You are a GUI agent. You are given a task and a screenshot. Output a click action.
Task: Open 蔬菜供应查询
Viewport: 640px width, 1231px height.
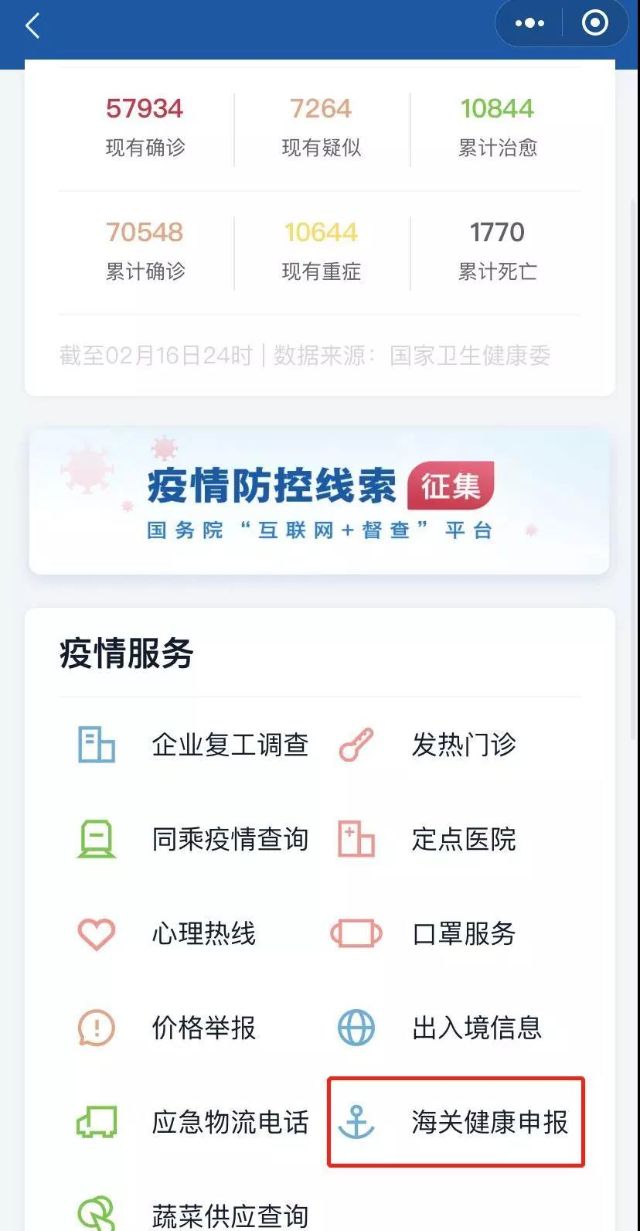228,1214
